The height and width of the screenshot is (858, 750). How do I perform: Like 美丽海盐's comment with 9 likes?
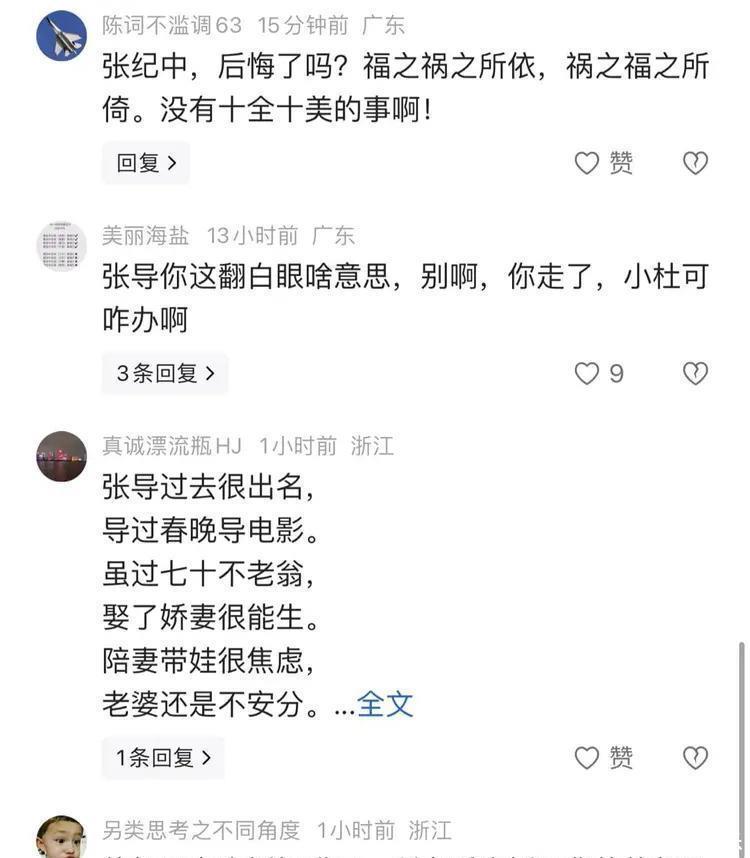(587, 373)
